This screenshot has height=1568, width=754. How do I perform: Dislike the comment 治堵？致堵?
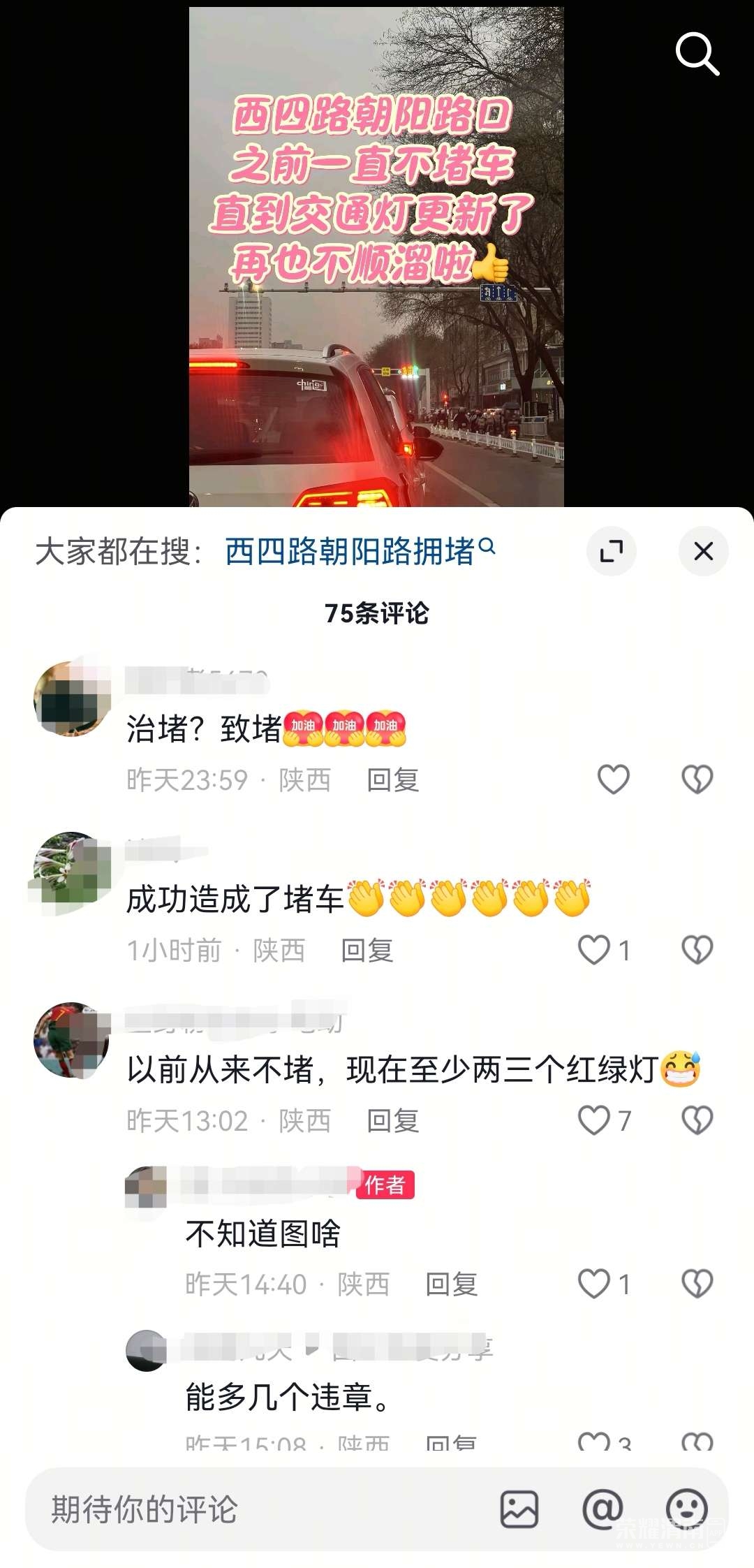[697, 779]
